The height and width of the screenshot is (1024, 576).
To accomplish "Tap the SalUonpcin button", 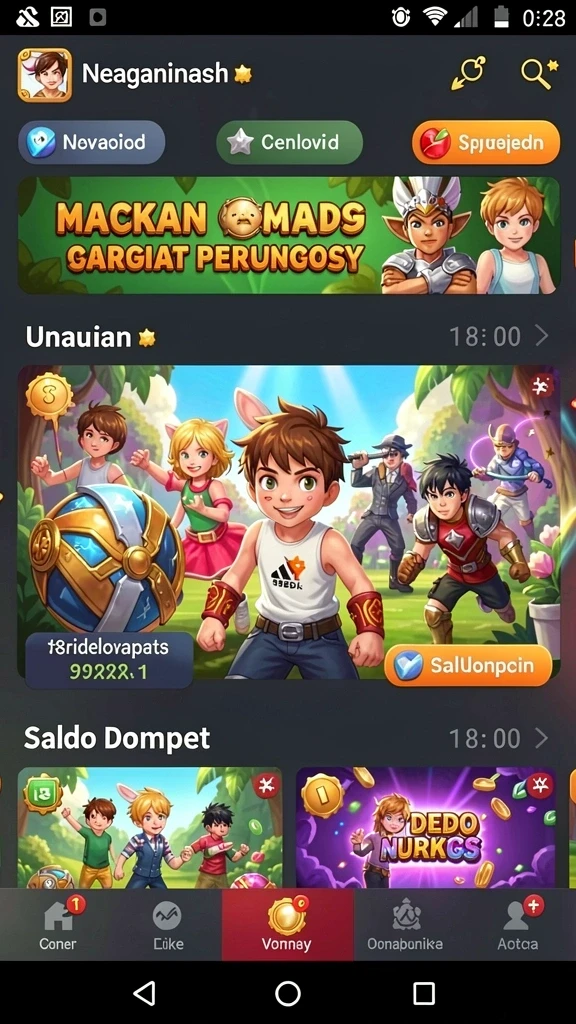I will (468, 665).
